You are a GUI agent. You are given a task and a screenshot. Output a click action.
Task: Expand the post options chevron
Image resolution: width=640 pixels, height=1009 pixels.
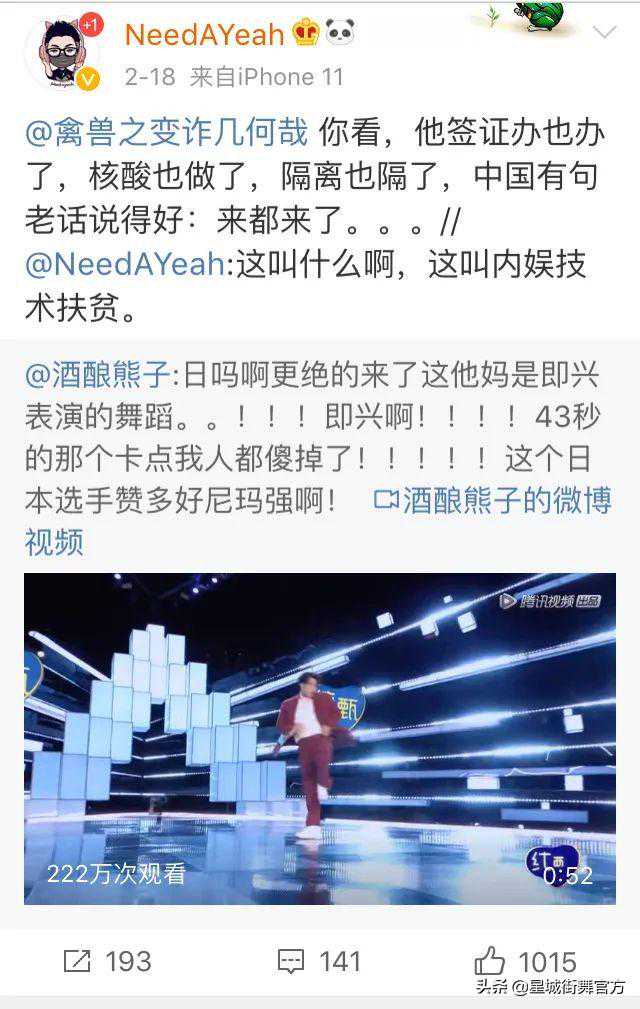[x=605, y=33]
